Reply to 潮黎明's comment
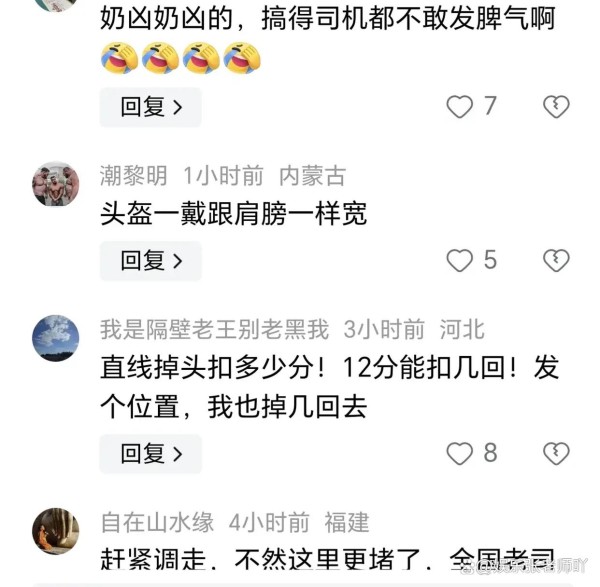600x587 pixels. (x=150, y=261)
